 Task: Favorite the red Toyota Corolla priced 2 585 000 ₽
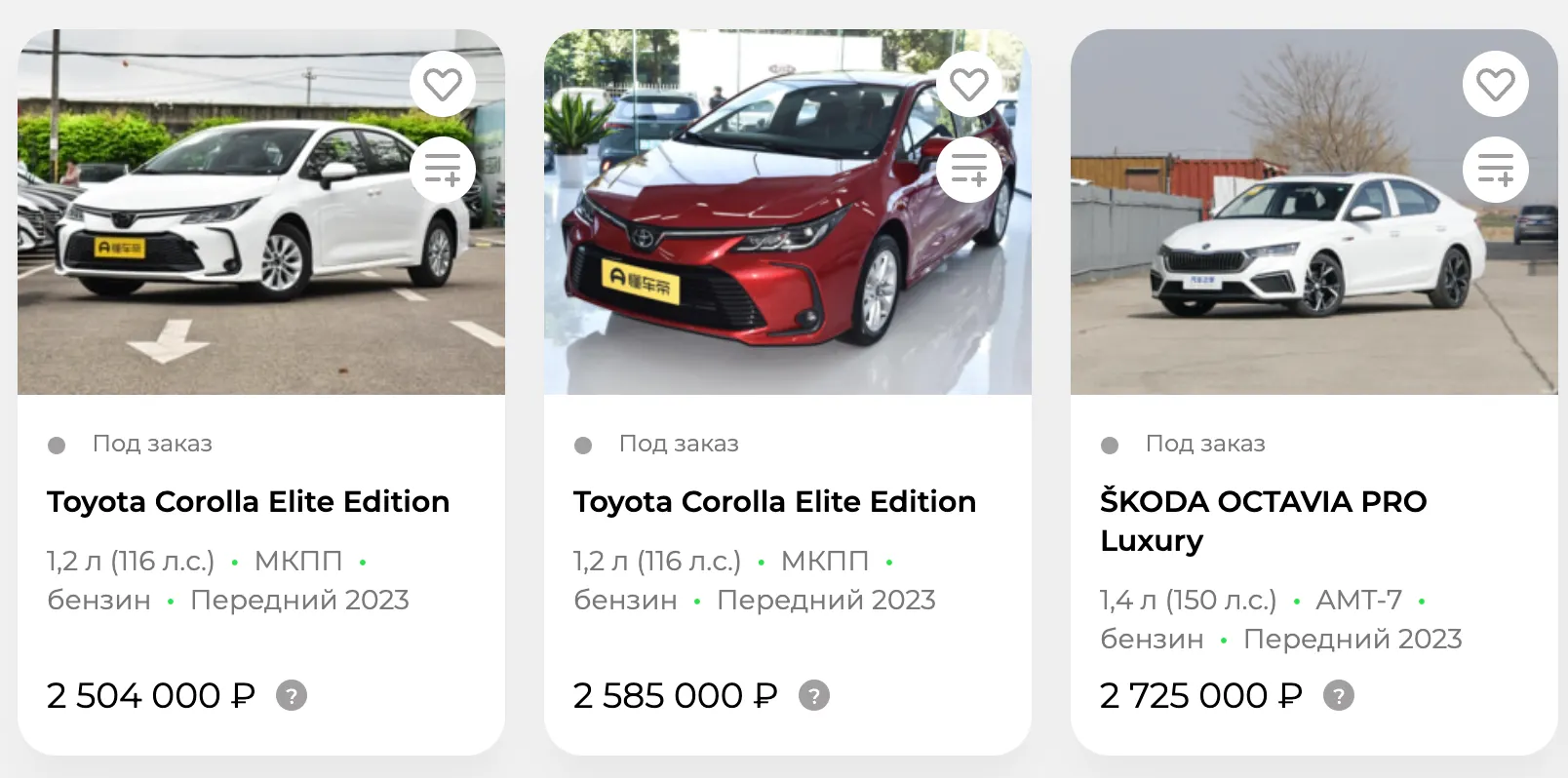pos(968,85)
